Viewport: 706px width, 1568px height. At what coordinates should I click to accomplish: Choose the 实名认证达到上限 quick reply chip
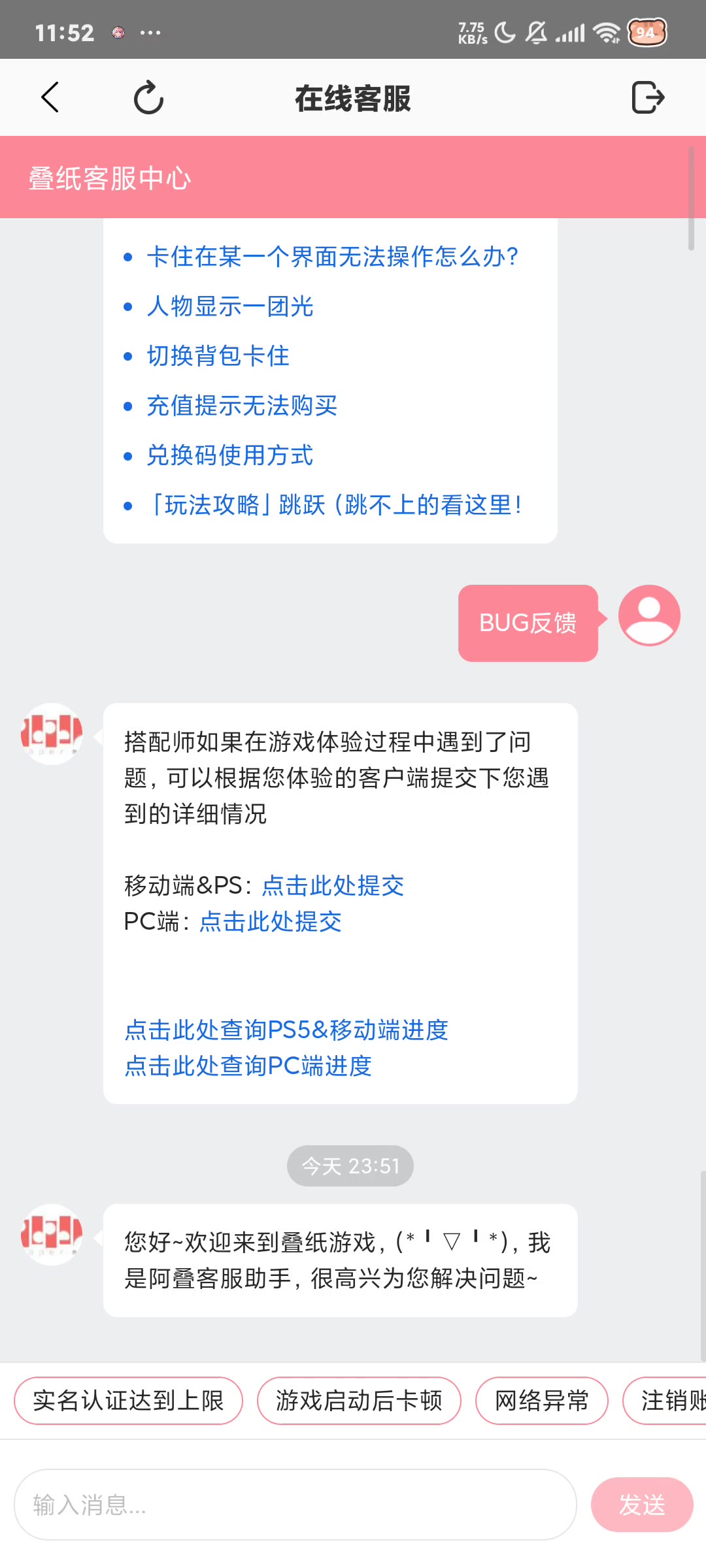[x=128, y=1401]
